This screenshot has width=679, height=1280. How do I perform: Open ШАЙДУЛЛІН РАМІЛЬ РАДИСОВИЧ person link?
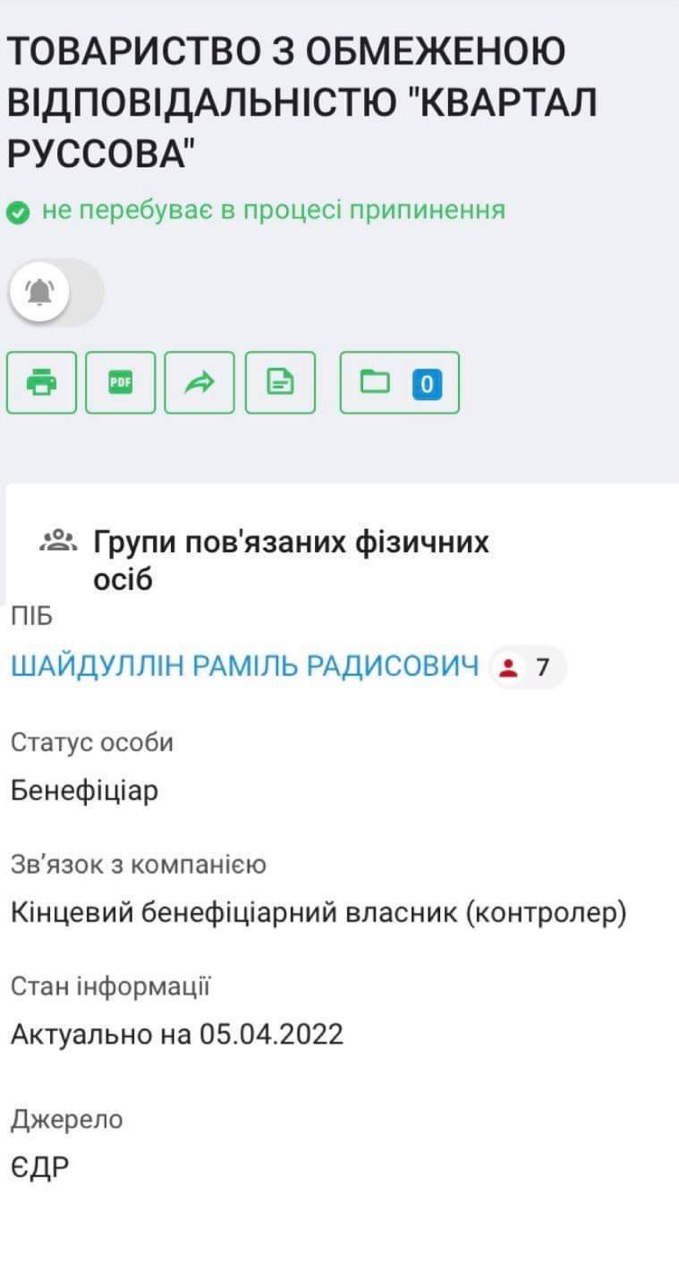[244, 667]
